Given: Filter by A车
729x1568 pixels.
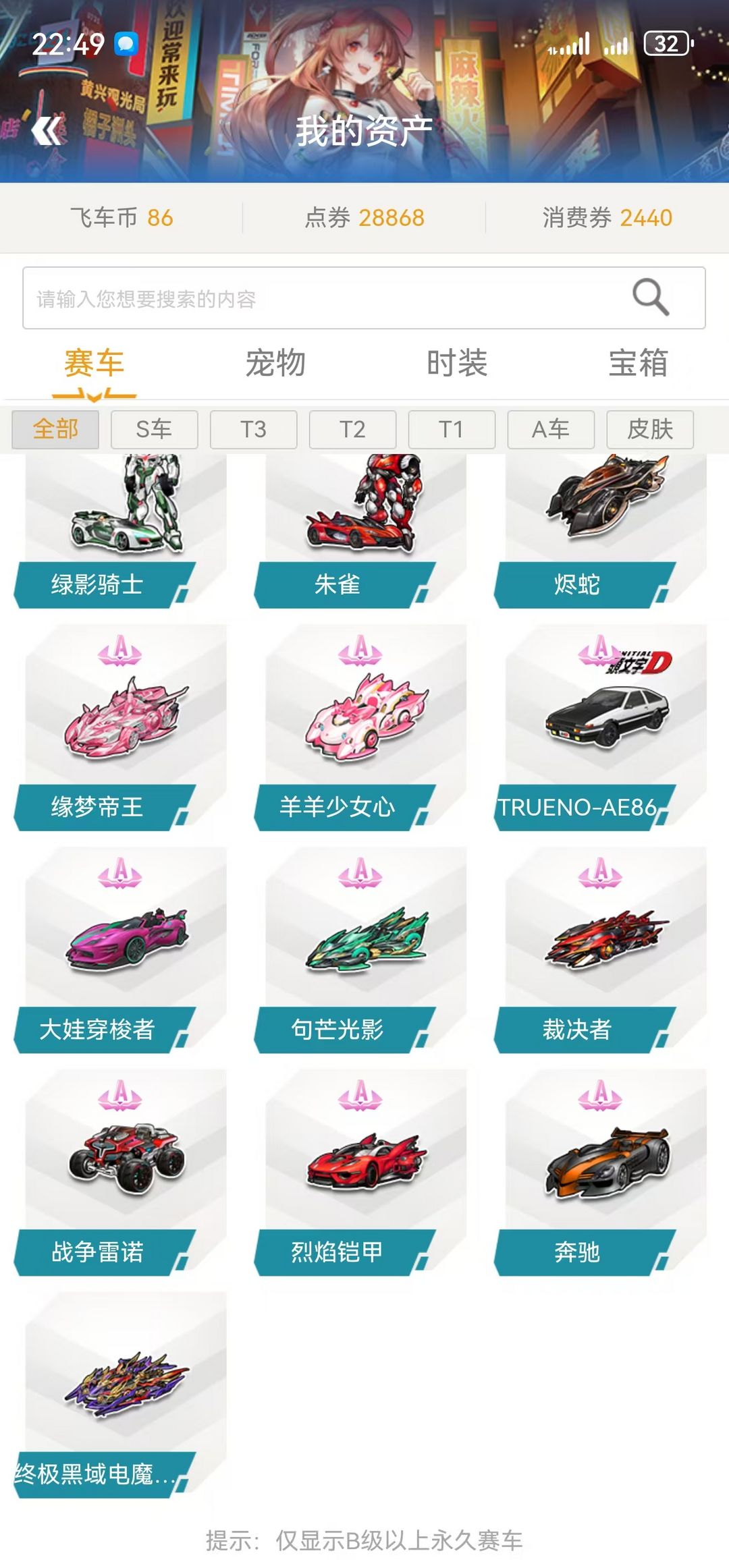Looking at the screenshot, I should click(x=551, y=429).
